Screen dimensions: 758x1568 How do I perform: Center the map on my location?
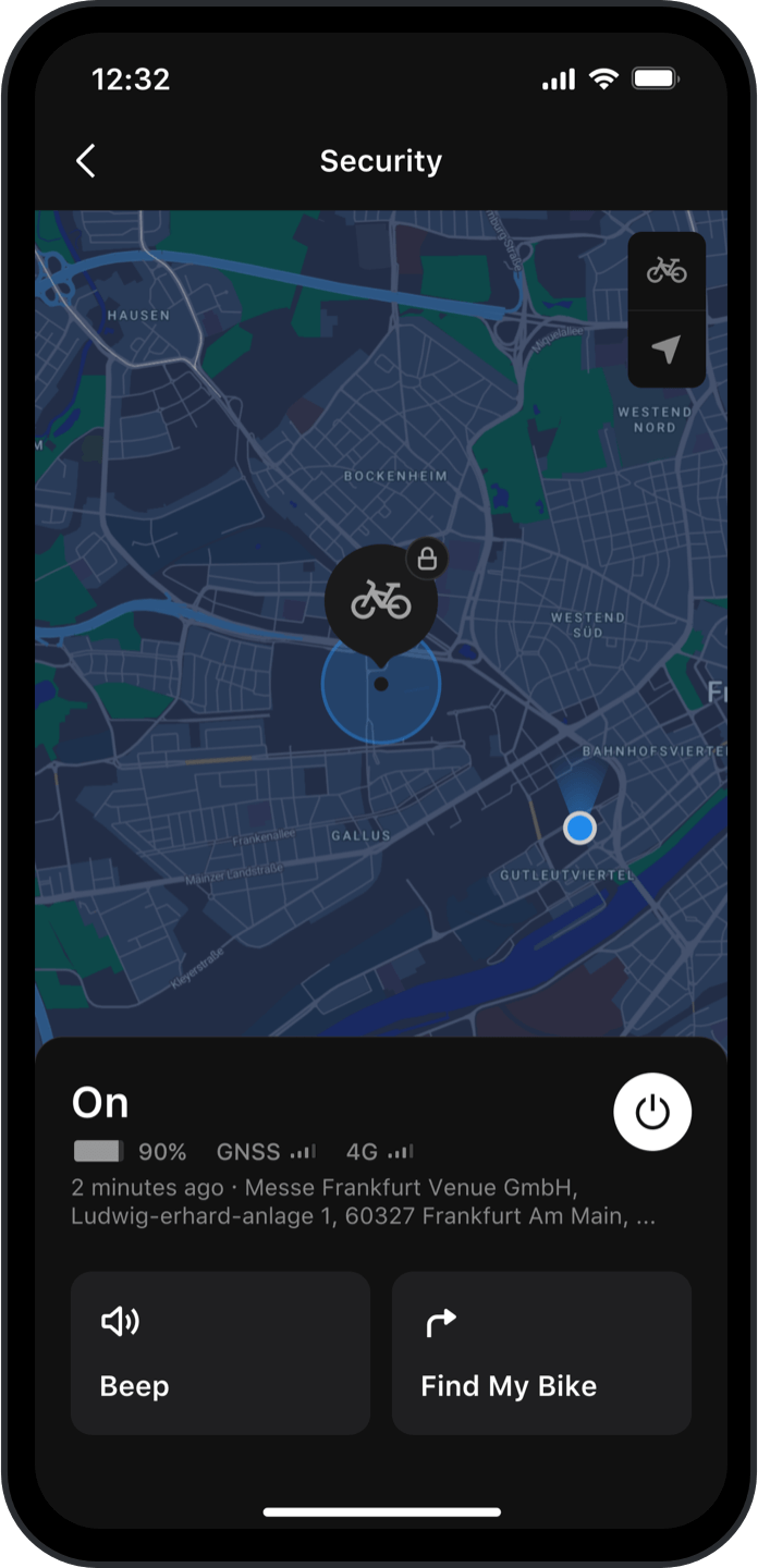[x=666, y=349]
